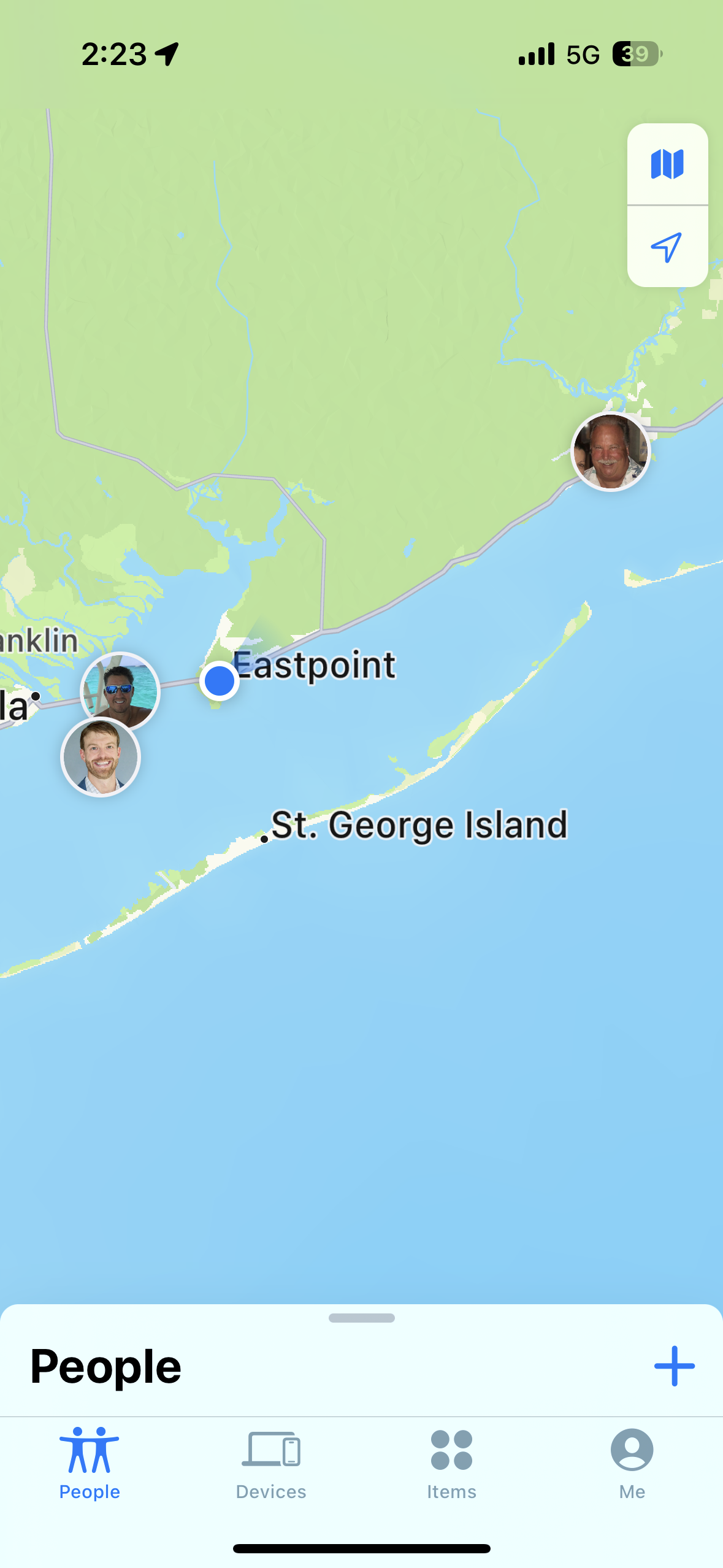Screen dimensions: 723x1568
Task: Expand the People panel grabber
Action: (361, 1318)
